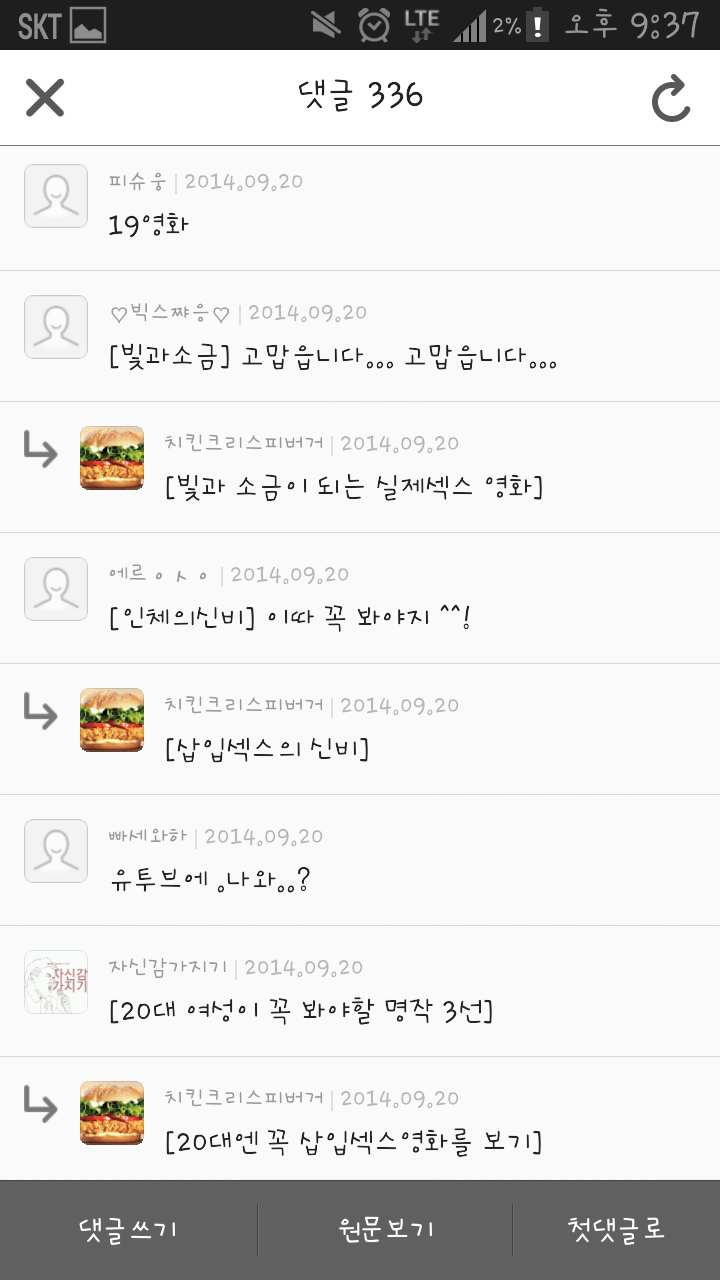The image size is (720, 1280).
Task: Tap 댓글쓰기 to write a comment
Action: [128, 1229]
